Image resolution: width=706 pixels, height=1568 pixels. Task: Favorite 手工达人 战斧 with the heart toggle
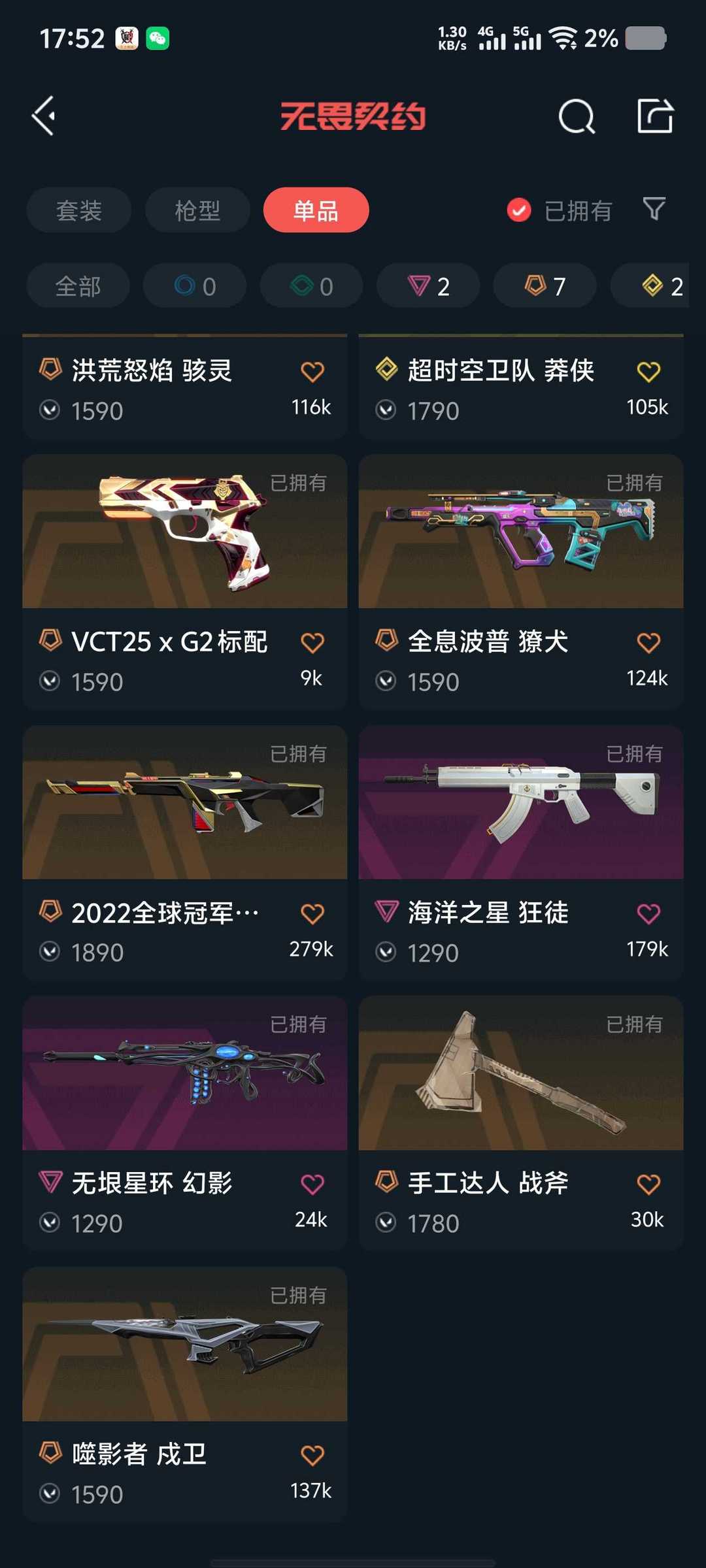(x=648, y=1183)
